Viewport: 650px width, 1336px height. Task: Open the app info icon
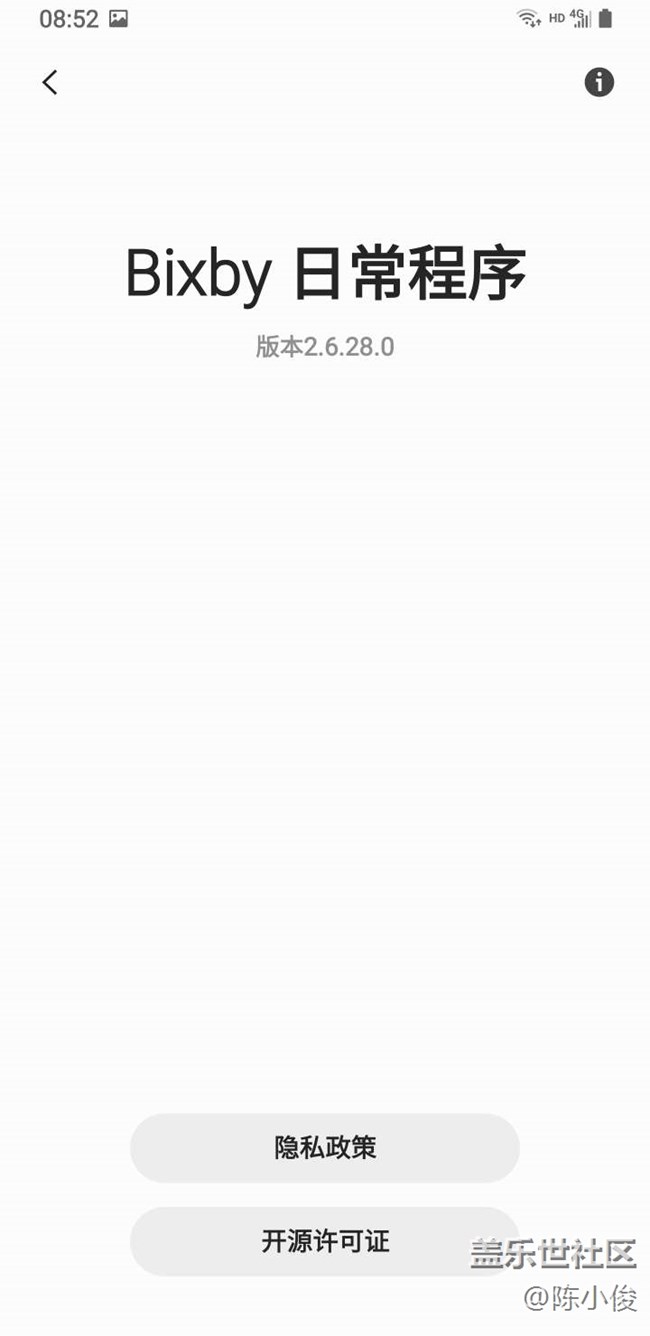[x=599, y=82]
